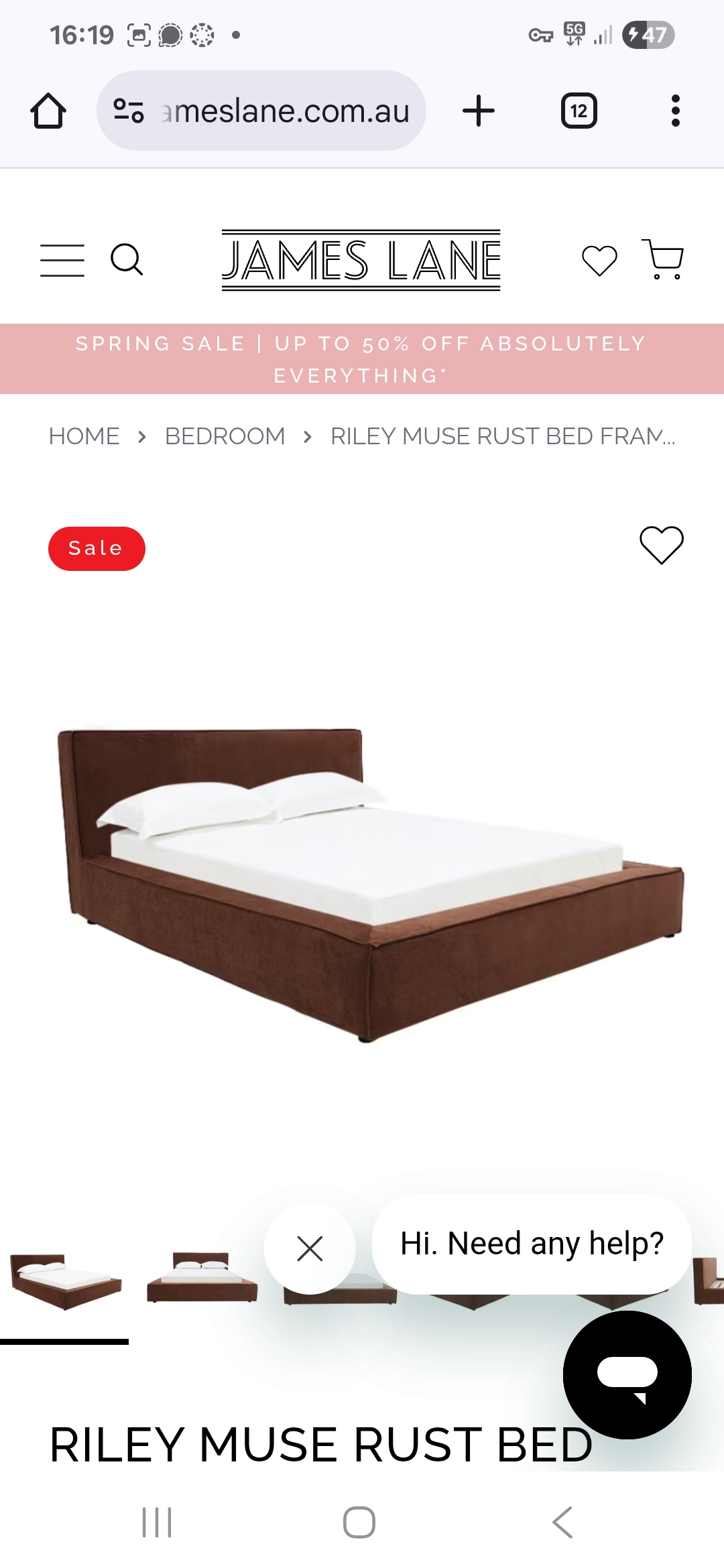Open the 'Hi. Need any help?' message
Screen dimensions: 724x1568
[x=532, y=1244]
